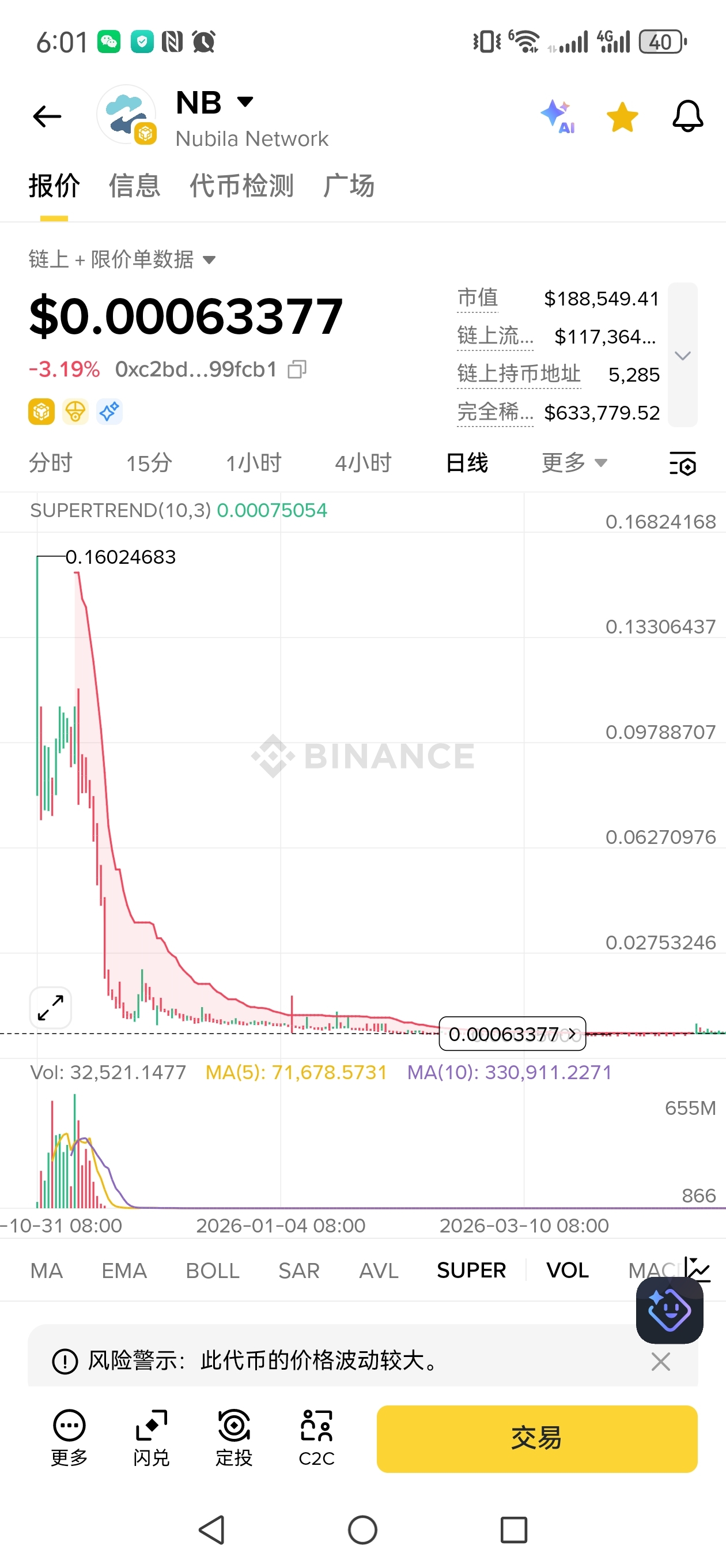Select the 15分 chart interval
Image resolution: width=726 pixels, height=1568 pixels.
click(x=149, y=463)
